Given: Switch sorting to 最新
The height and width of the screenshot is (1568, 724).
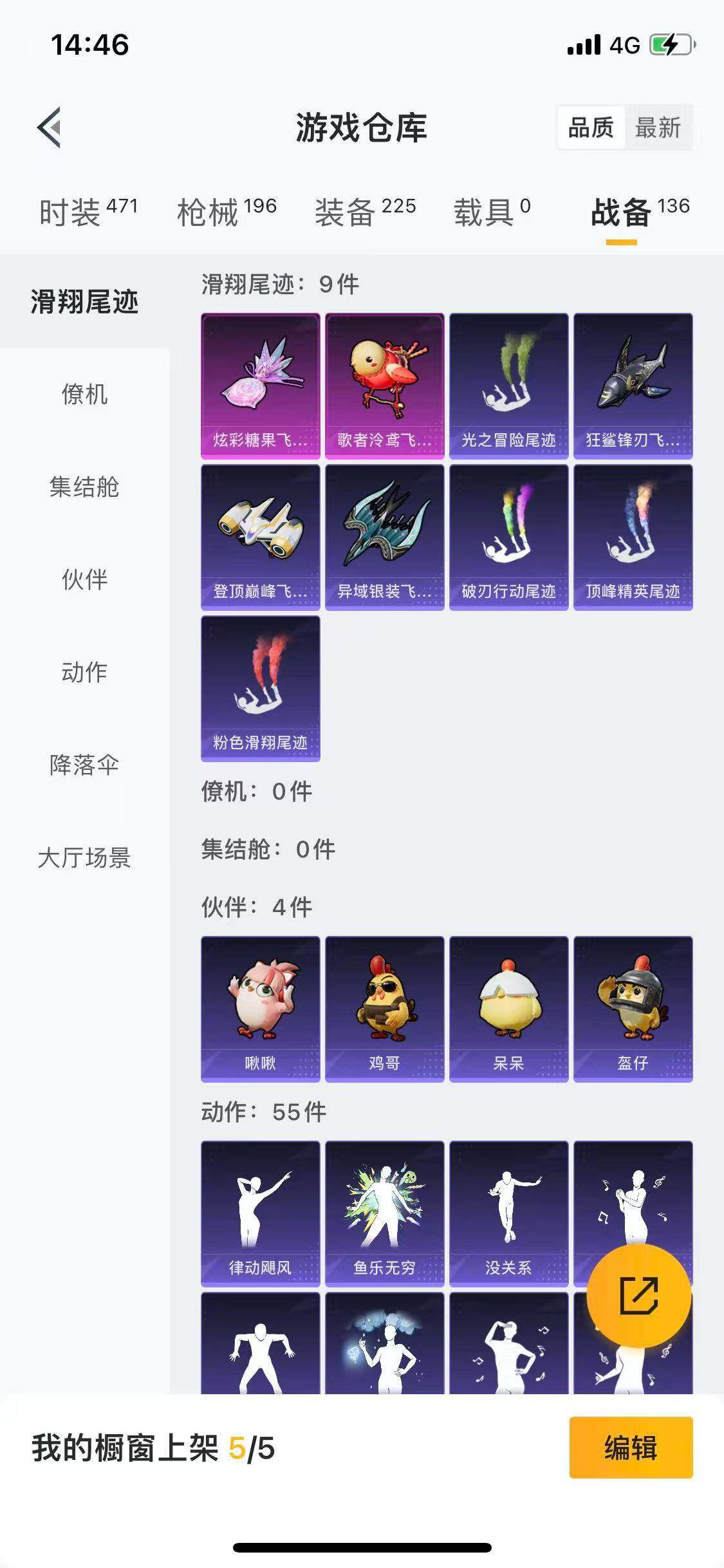Looking at the screenshot, I should [x=657, y=129].
